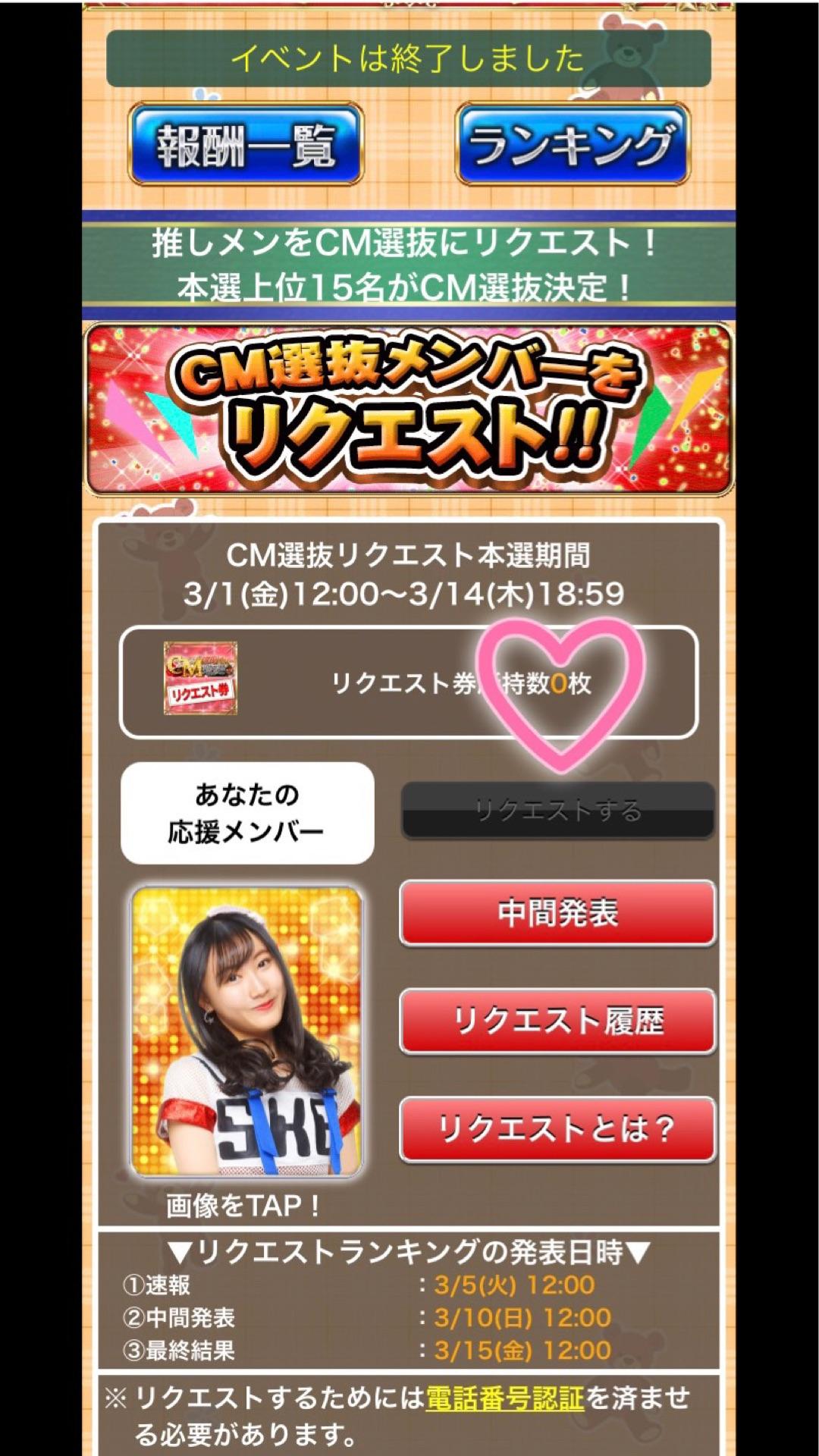
Task: Open リクエスト履歴 request history
Action: point(557,1021)
